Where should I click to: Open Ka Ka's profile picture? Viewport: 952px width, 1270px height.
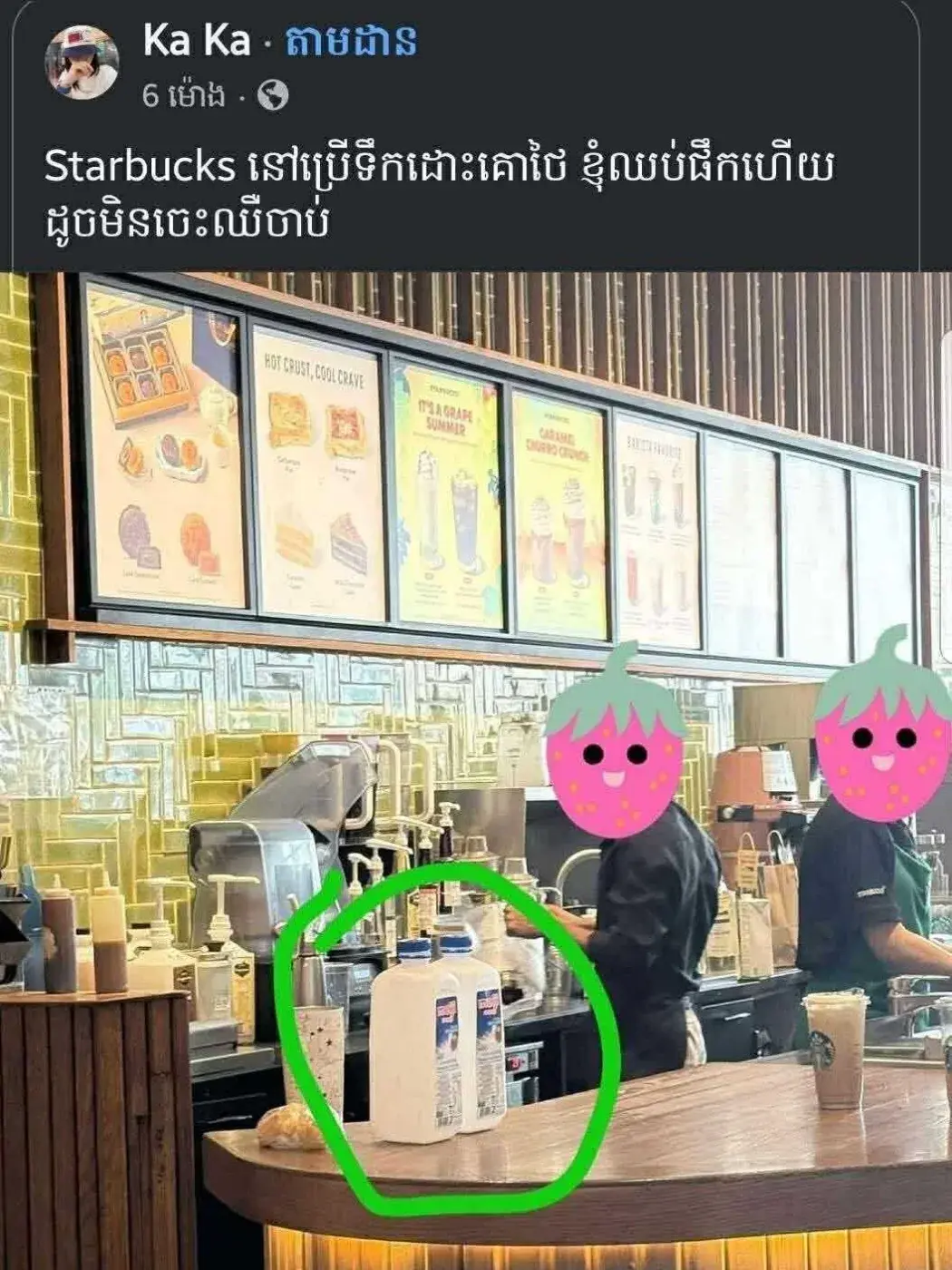83,62
